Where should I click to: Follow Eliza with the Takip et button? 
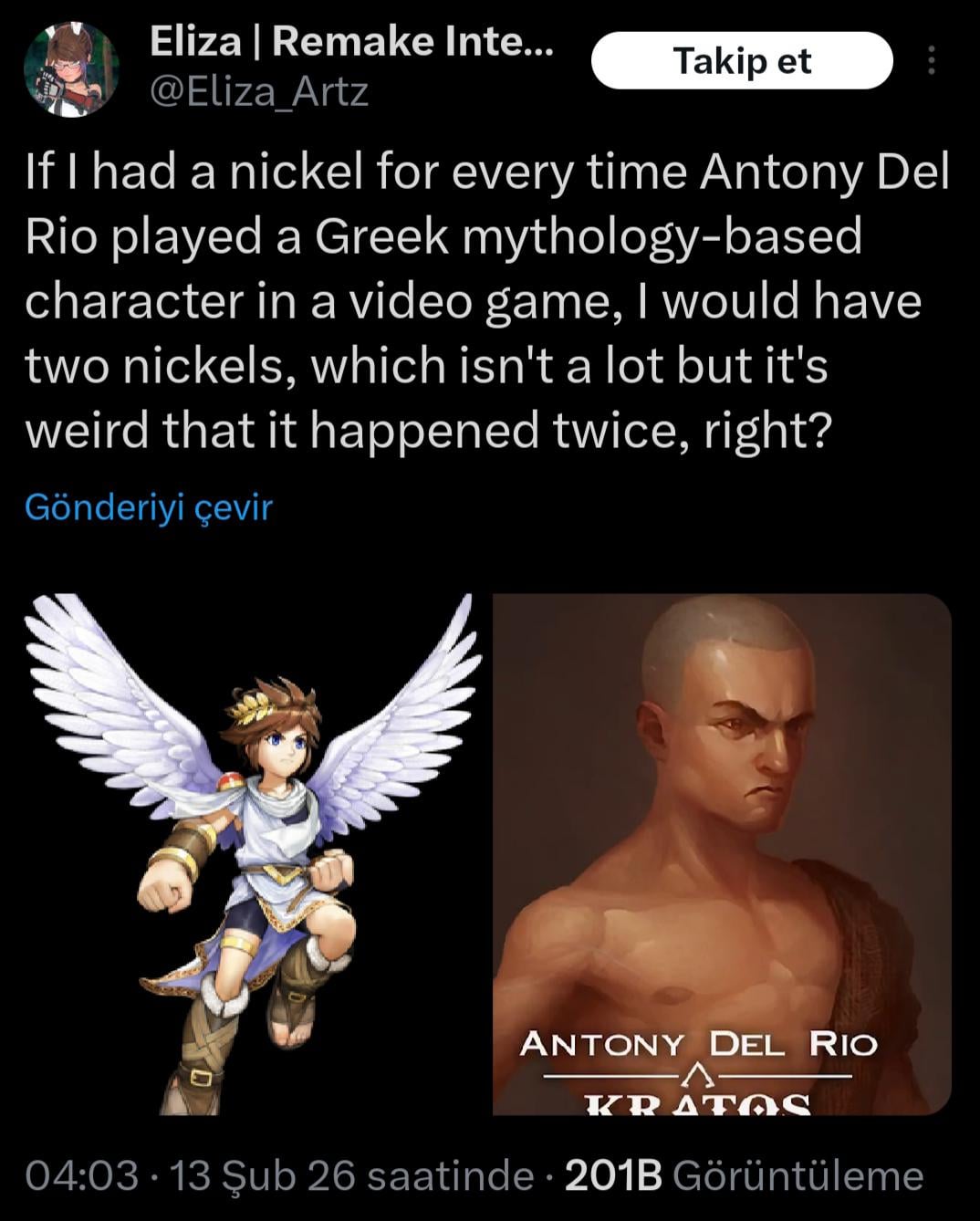pyautogui.click(x=741, y=61)
